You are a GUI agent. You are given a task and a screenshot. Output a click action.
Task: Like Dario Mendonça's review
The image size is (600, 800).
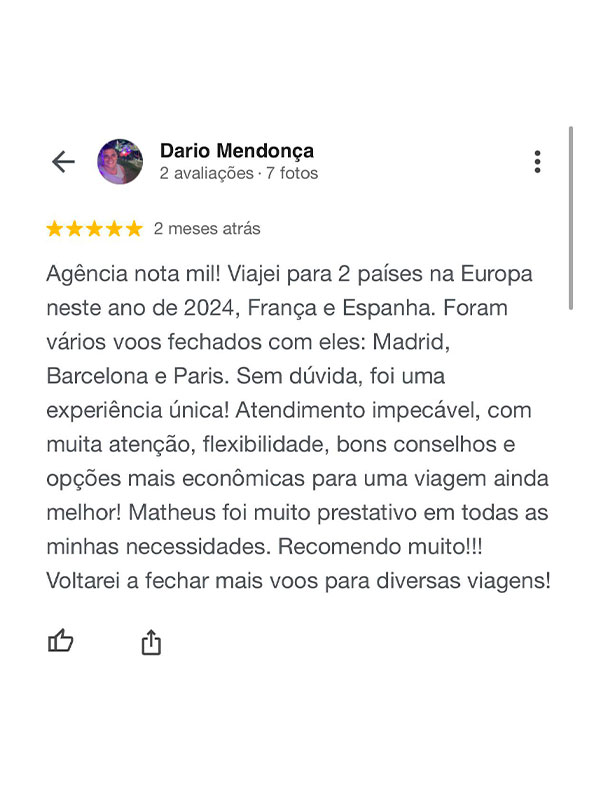tap(61, 641)
